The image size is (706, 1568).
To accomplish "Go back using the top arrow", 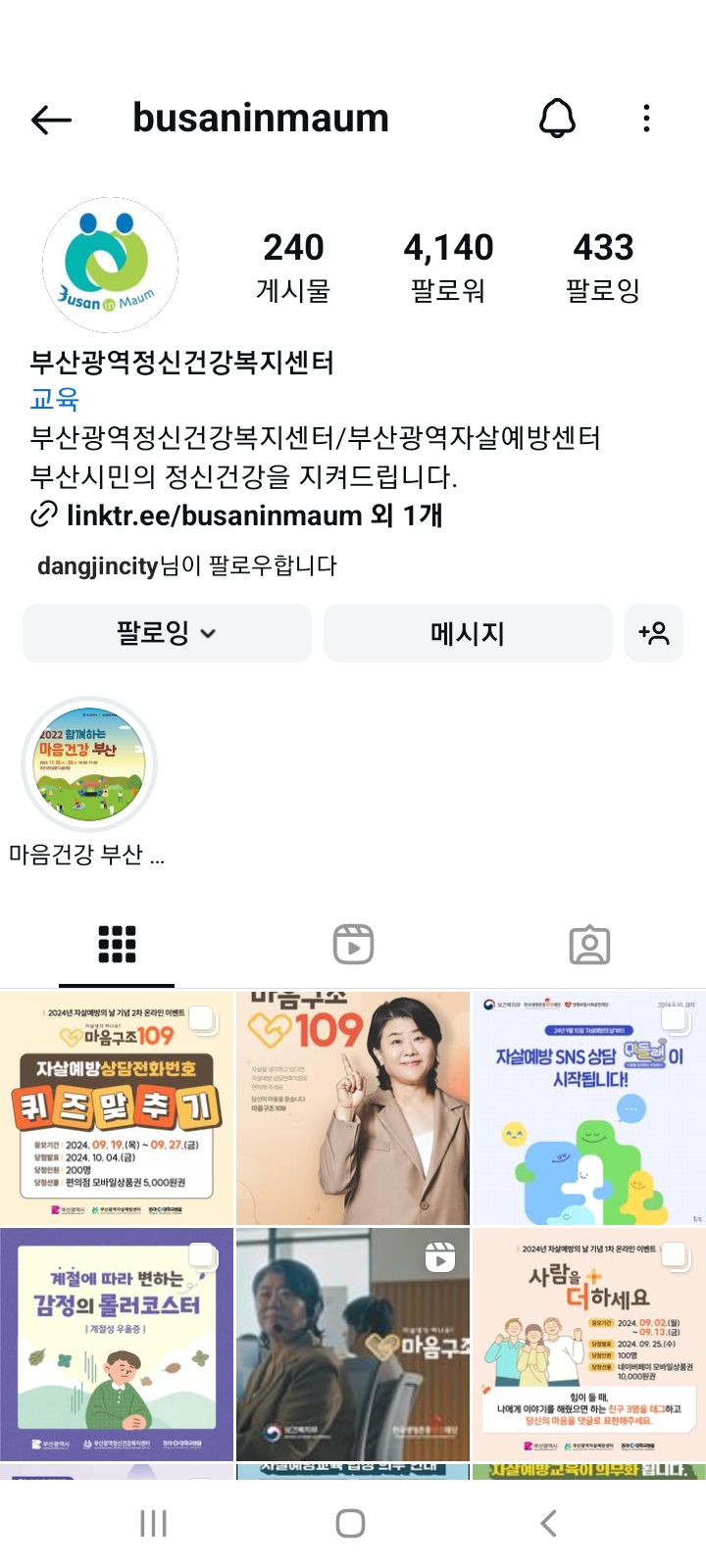I will 52,120.
